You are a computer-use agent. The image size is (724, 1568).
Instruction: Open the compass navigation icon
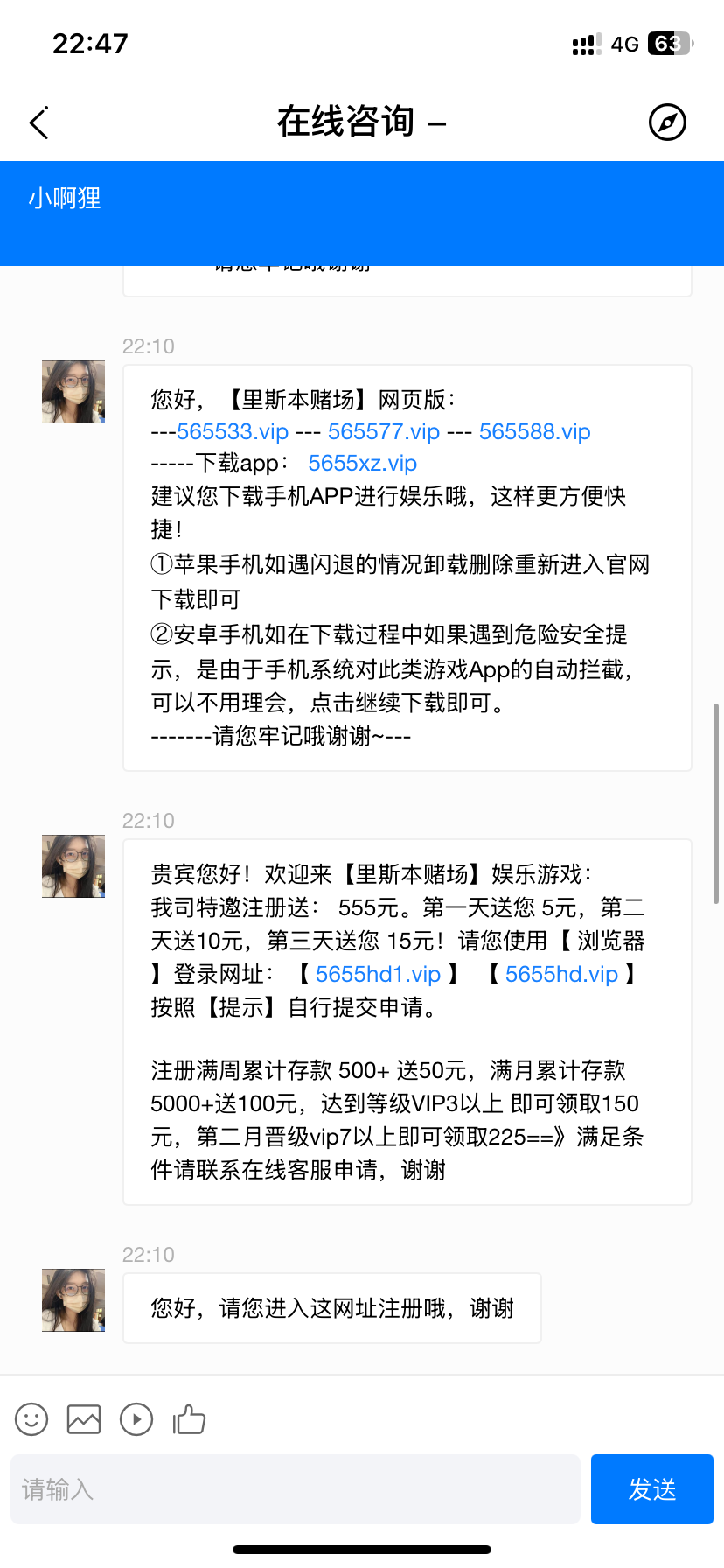[667, 122]
